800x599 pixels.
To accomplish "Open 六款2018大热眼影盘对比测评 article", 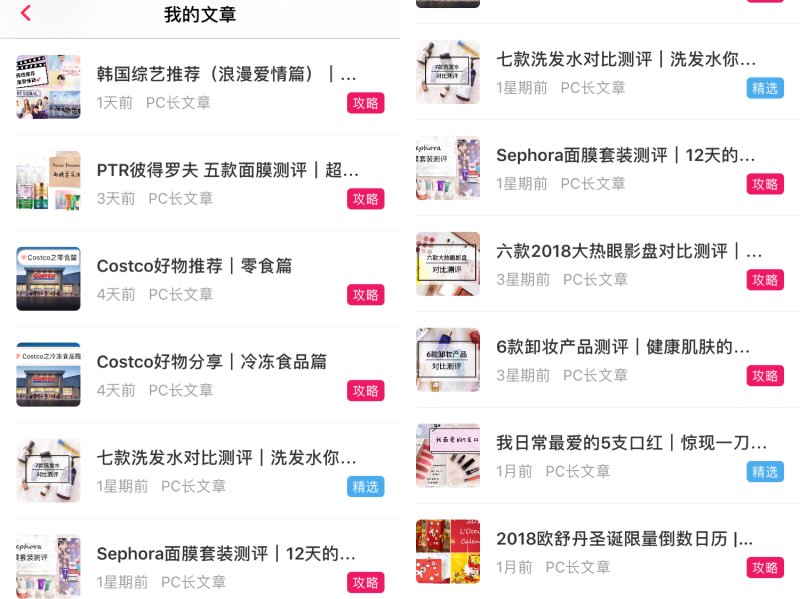I will 628,251.
